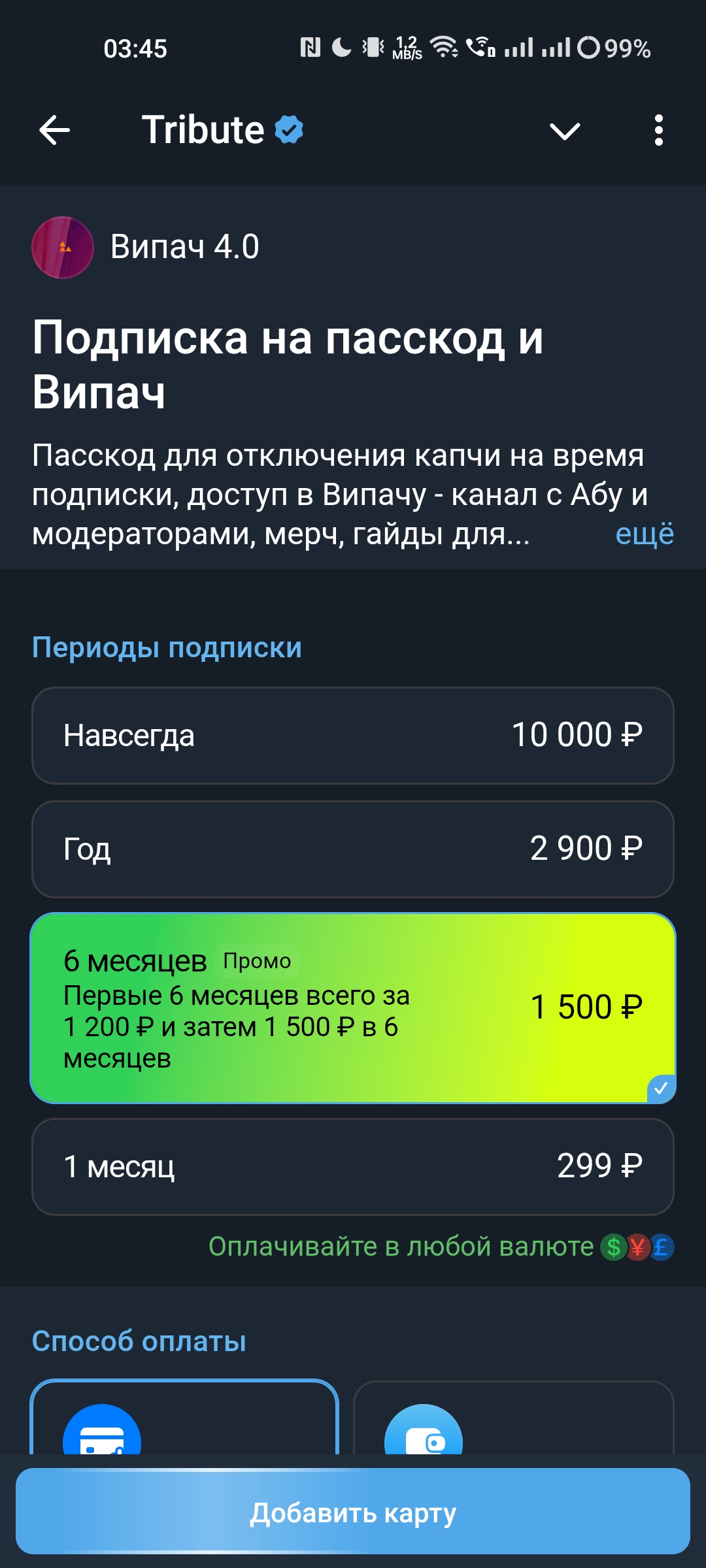The width and height of the screenshot is (706, 1568).
Task: Select the «Навсегда» subscription for 10 000 ₽
Action: tap(353, 735)
